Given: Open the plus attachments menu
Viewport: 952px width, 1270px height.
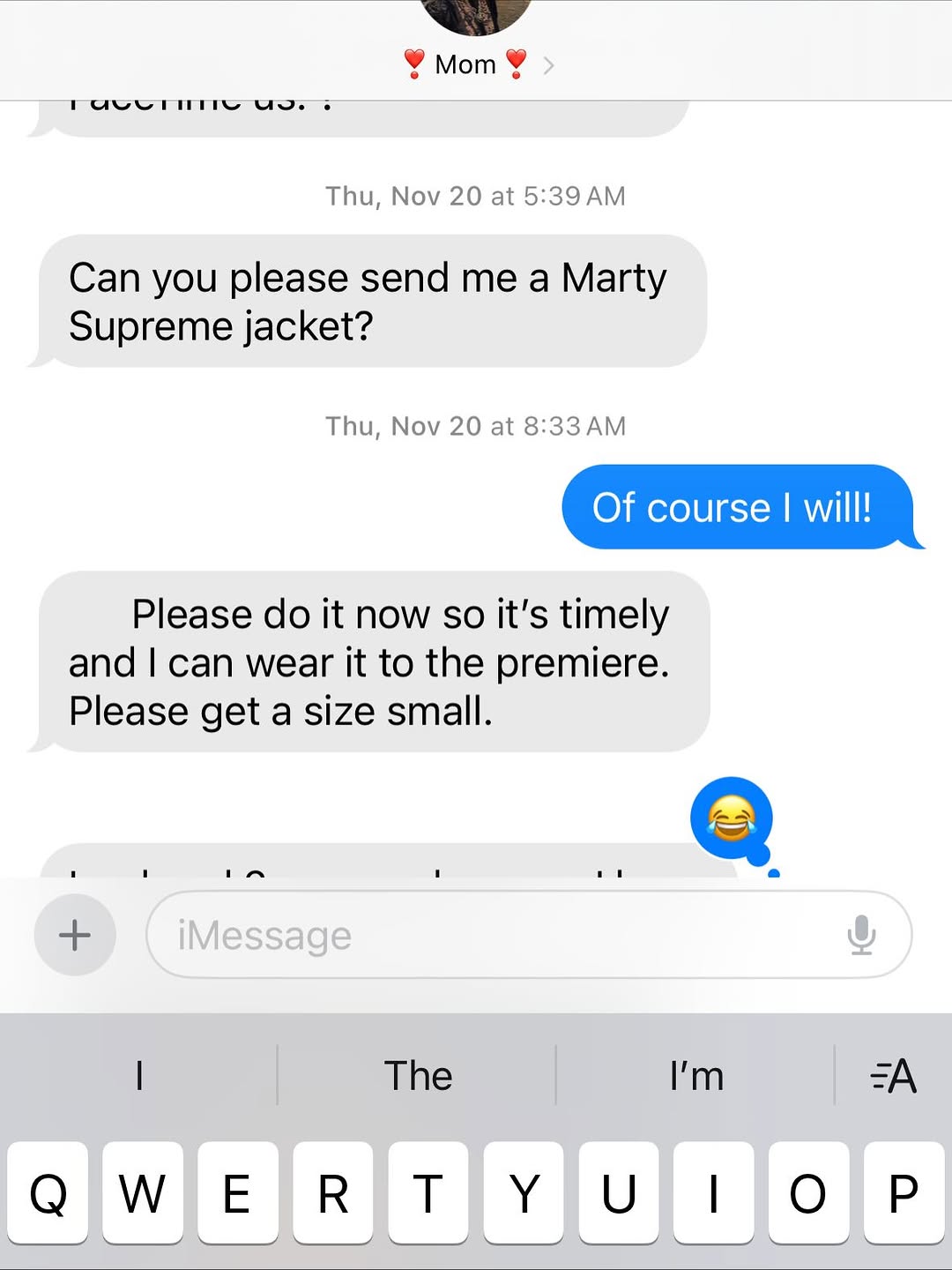Looking at the screenshot, I should click(x=75, y=935).
